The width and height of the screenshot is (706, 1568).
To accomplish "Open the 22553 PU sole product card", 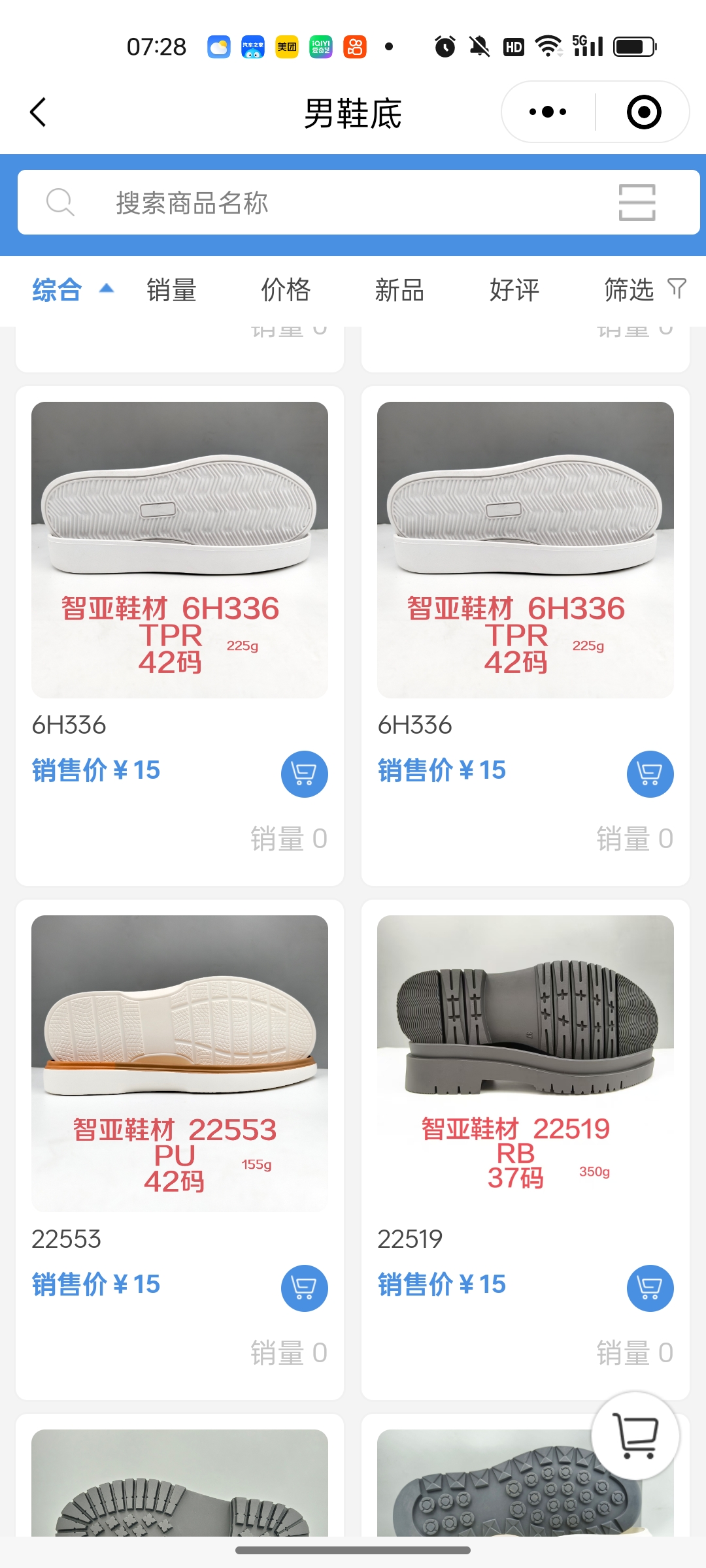I will pos(180,1064).
